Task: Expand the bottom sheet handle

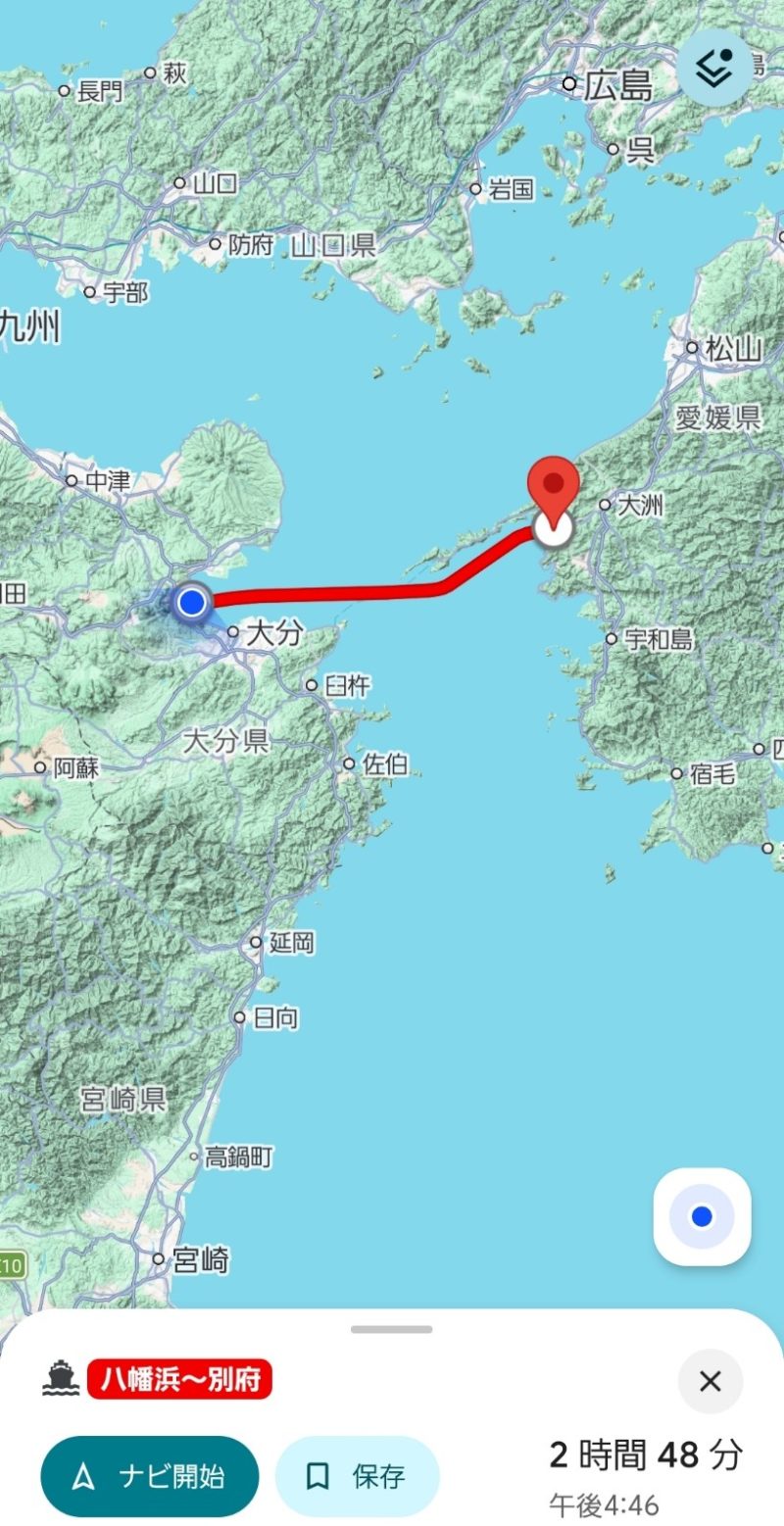Action: tap(392, 1330)
